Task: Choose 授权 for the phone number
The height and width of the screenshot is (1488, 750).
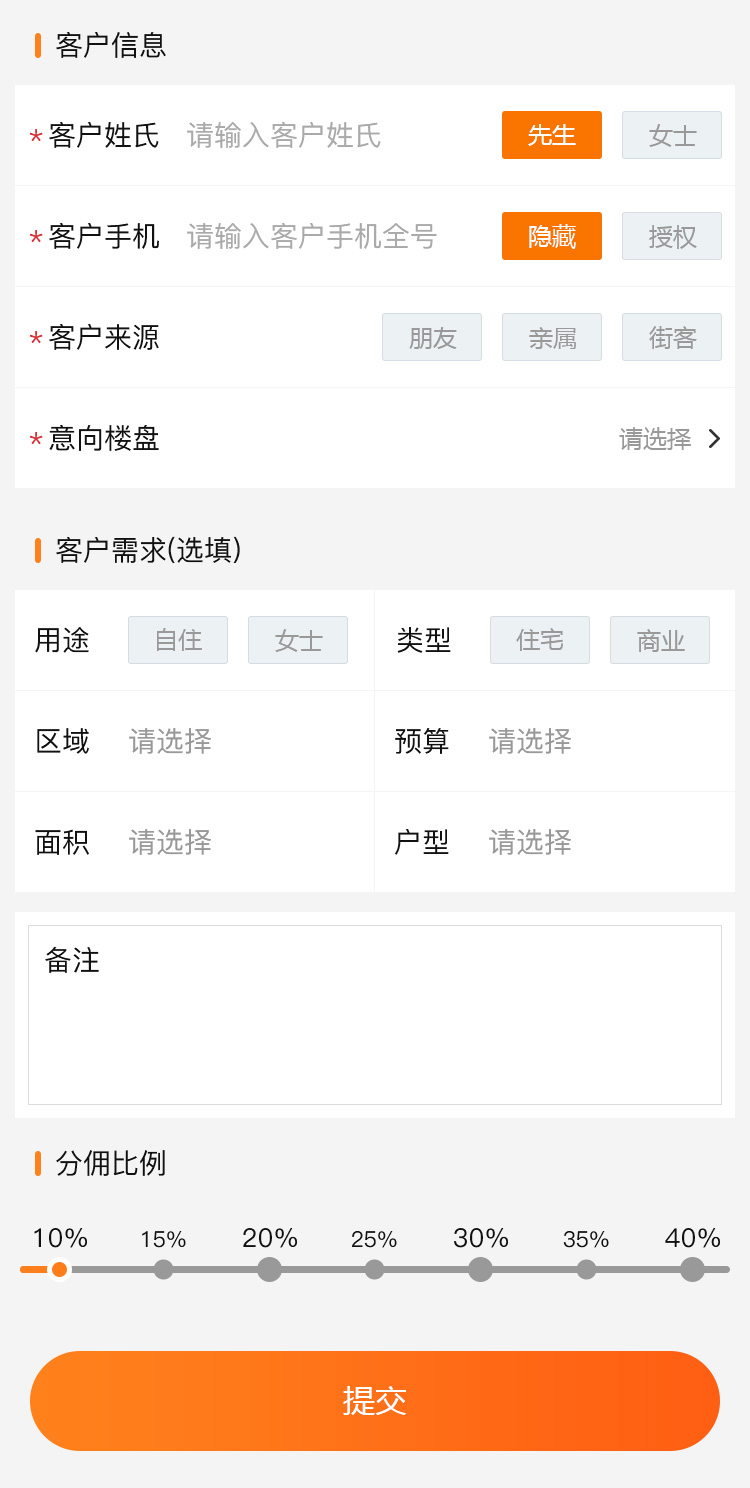Action: (x=672, y=236)
